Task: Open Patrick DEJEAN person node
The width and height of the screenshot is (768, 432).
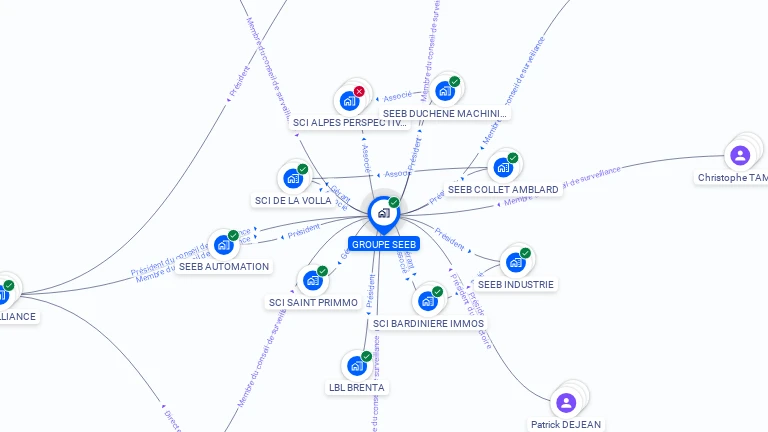Action: [566, 402]
